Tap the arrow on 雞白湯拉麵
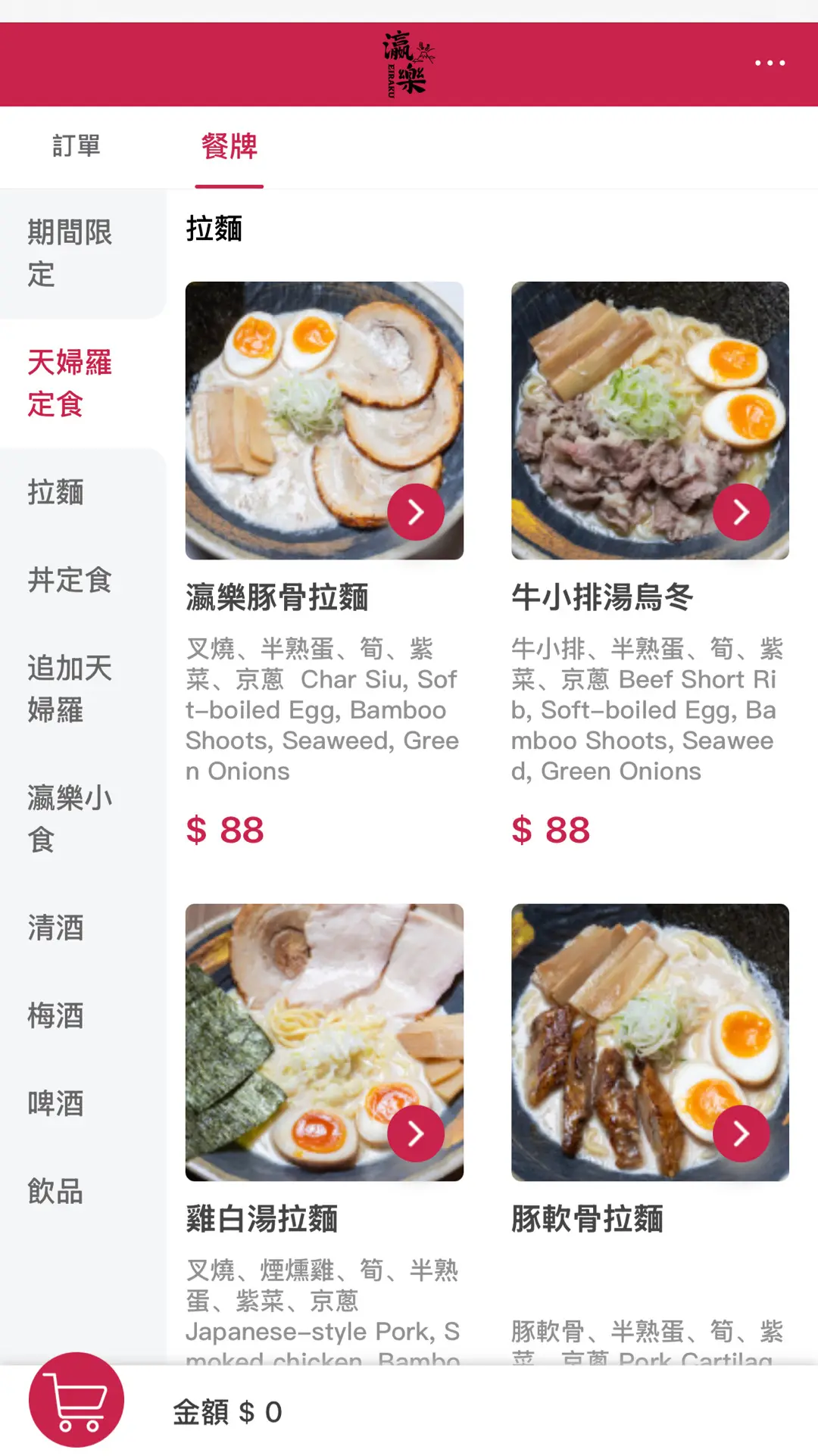Image resolution: width=818 pixels, height=1456 pixels. [416, 1133]
